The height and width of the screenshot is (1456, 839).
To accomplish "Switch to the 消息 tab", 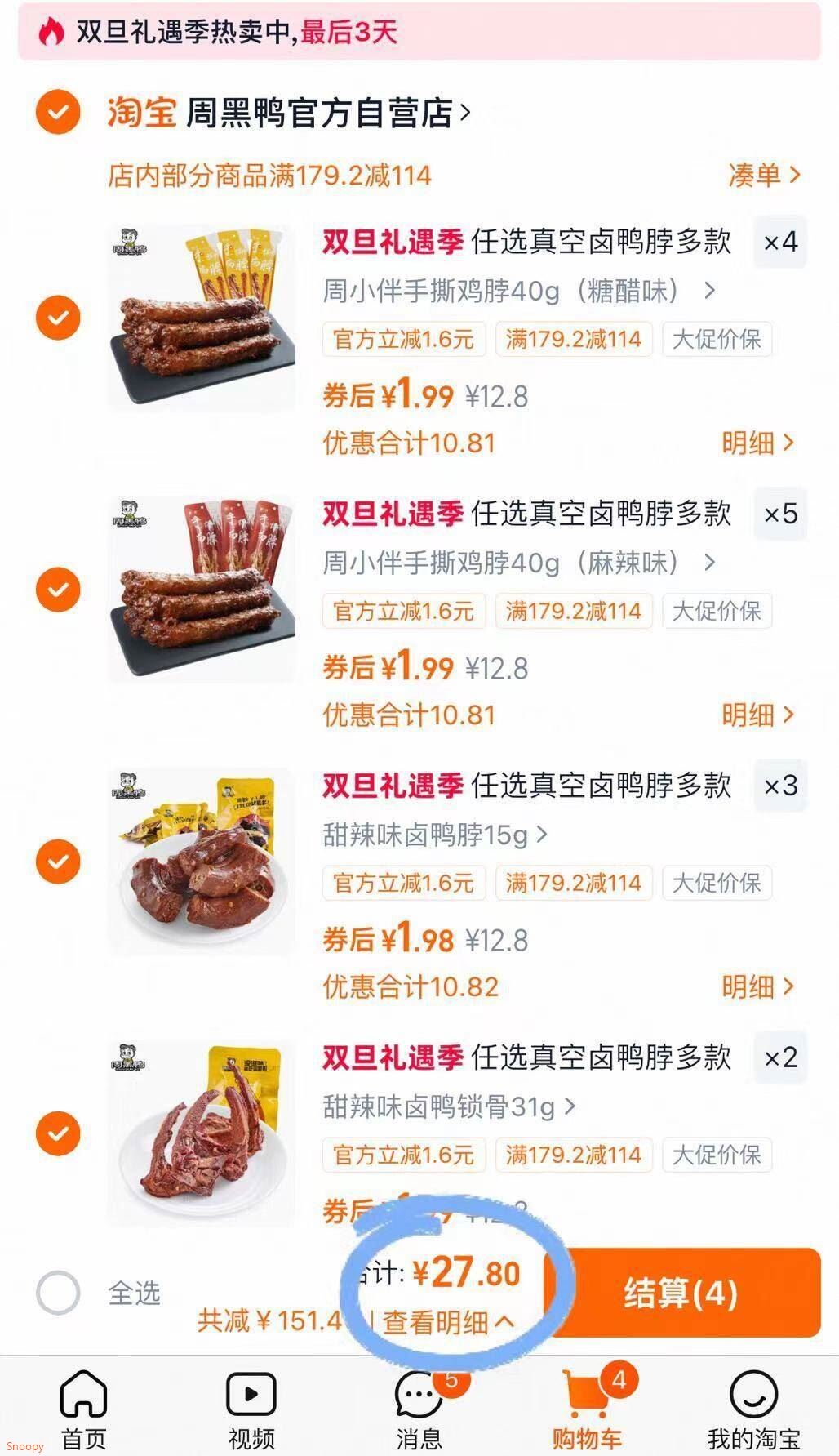I will (x=419, y=1409).
